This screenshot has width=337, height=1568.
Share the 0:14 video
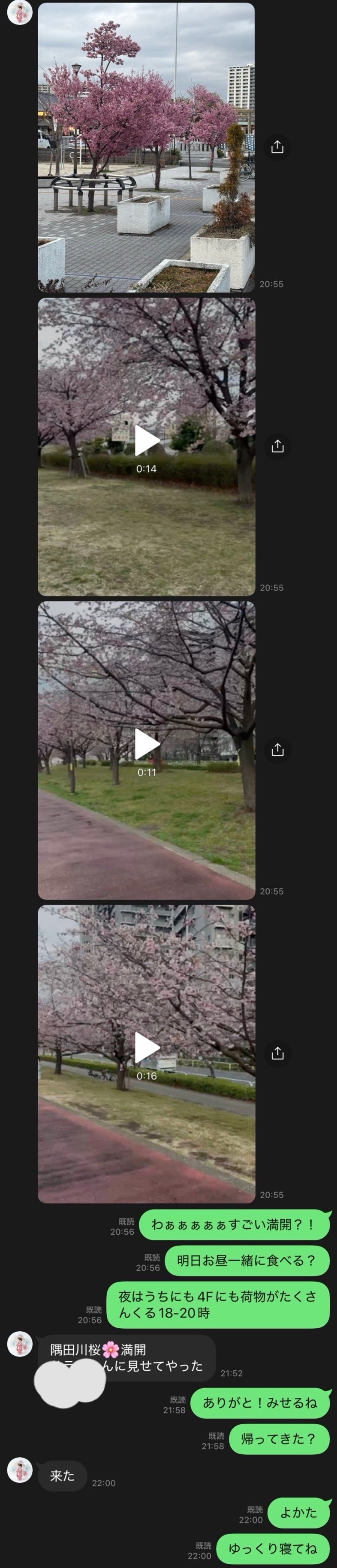tap(277, 446)
